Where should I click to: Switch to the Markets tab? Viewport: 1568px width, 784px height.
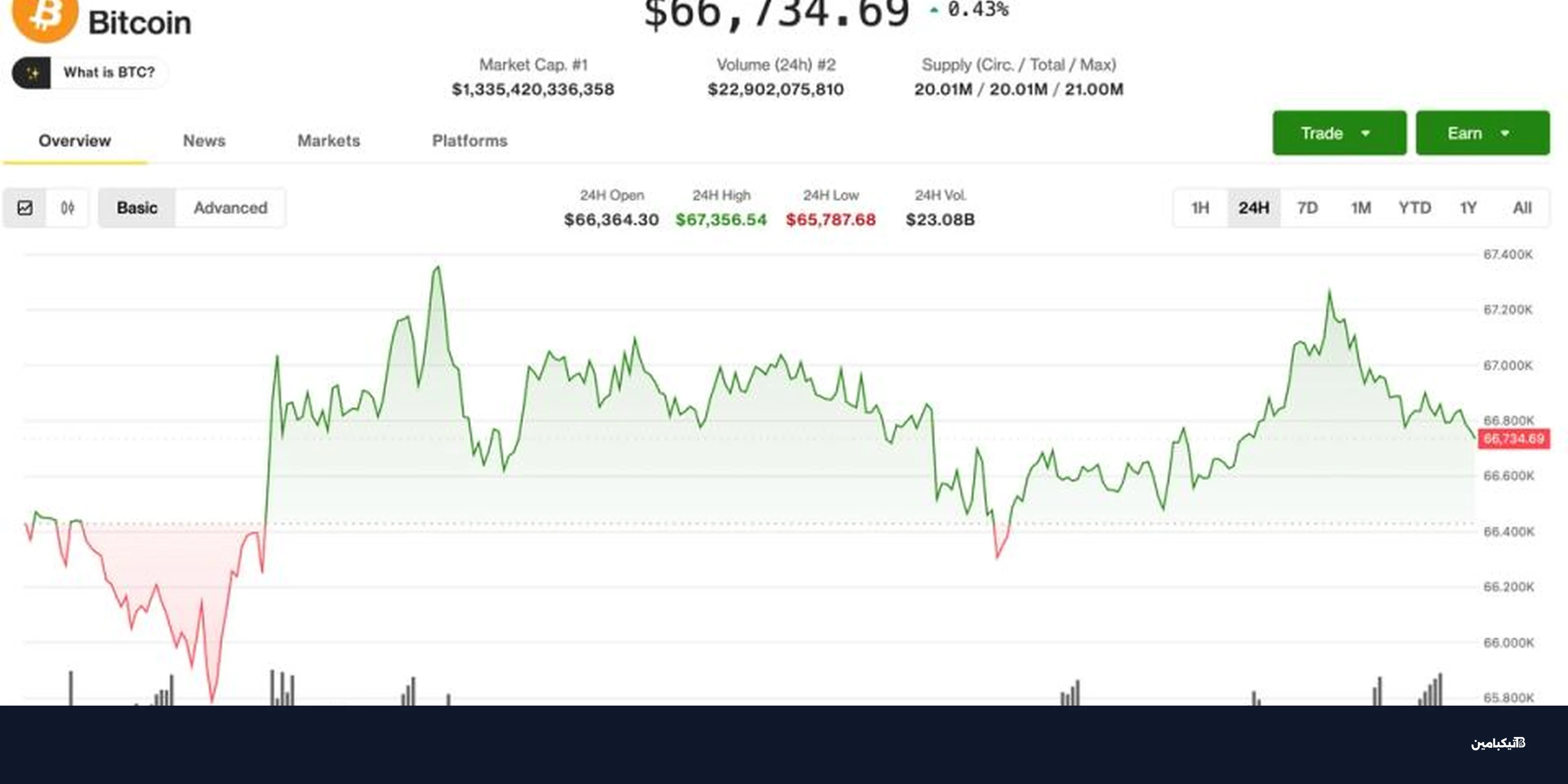tap(328, 141)
